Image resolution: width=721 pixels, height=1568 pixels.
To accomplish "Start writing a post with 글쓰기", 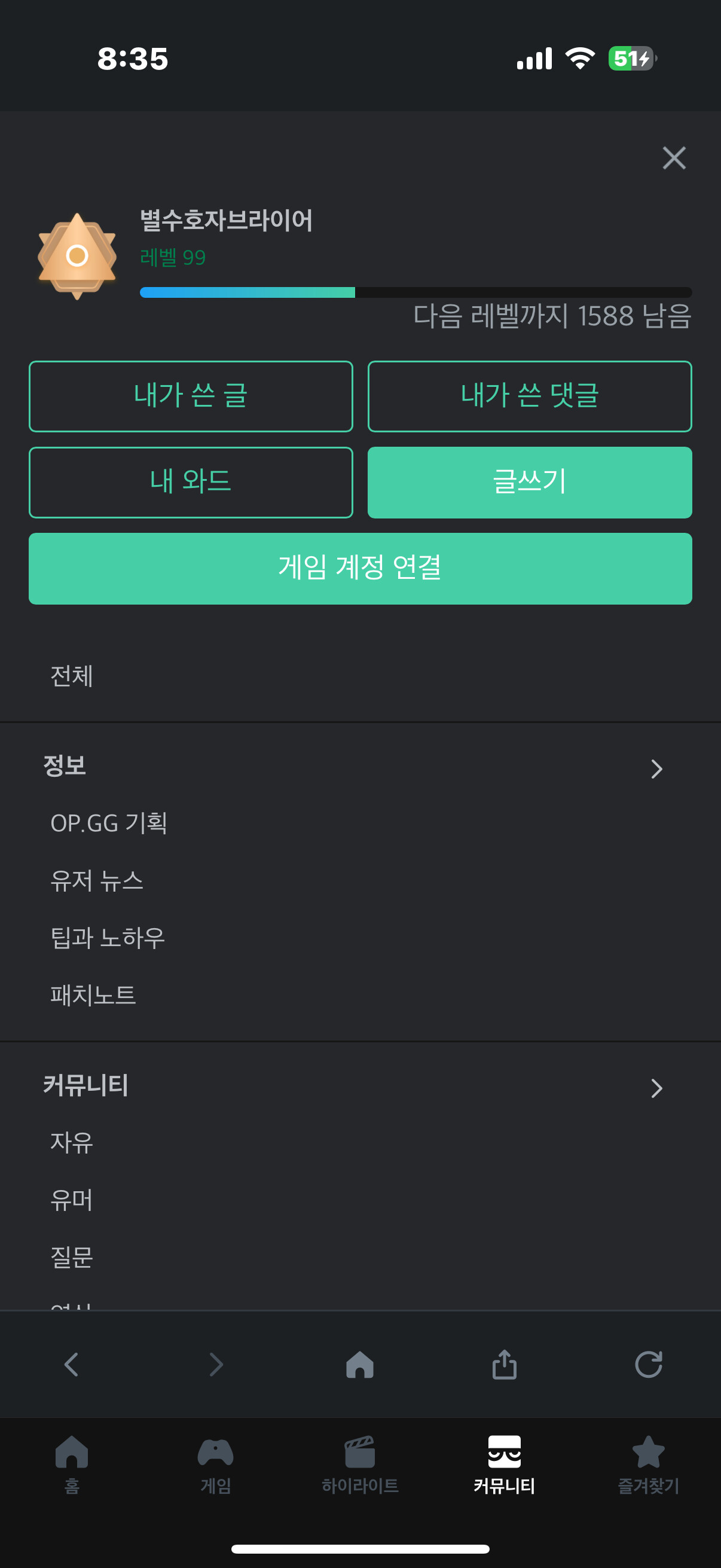I will click(x=529, y=482).
